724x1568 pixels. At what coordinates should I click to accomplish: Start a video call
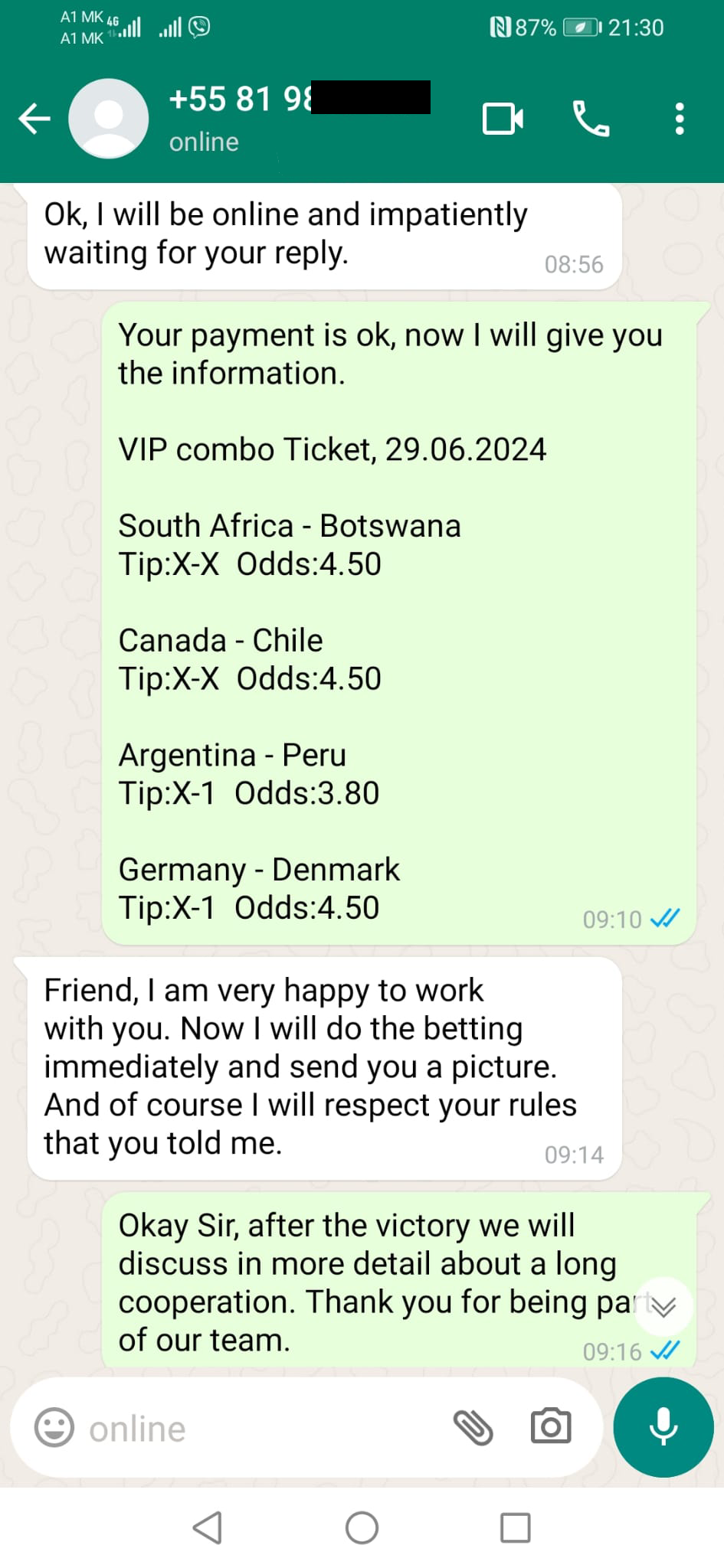pos(503,119)
